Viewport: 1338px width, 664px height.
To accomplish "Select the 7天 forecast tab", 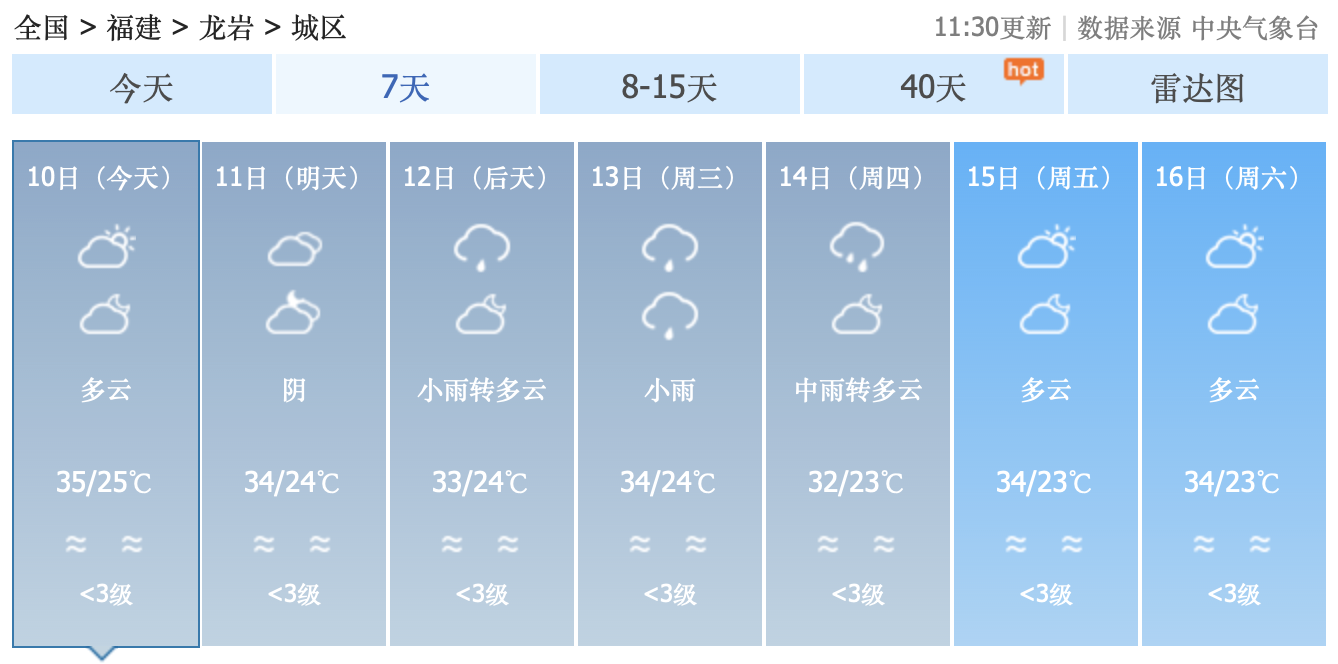I will click(405, 87).
